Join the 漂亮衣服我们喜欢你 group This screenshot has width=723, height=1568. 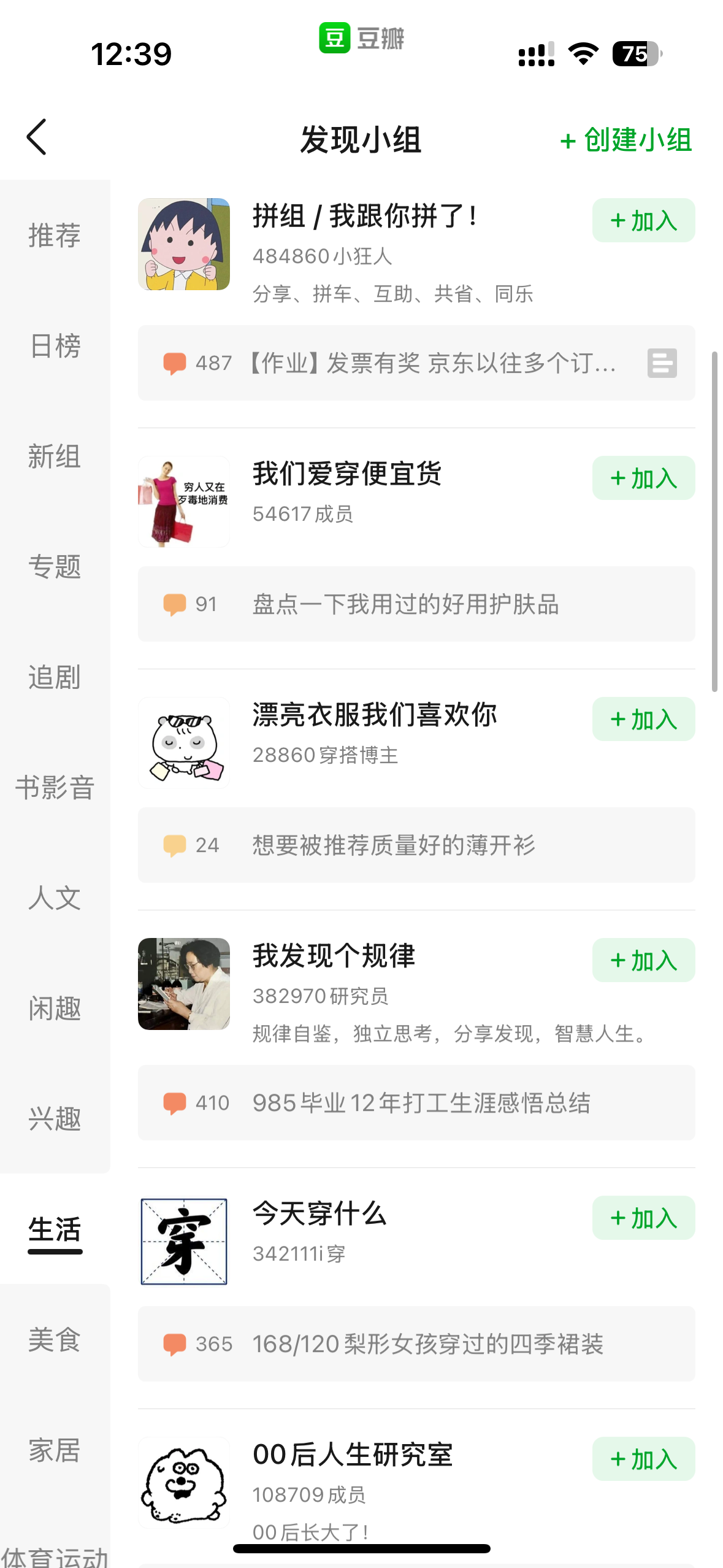[643, 719]
